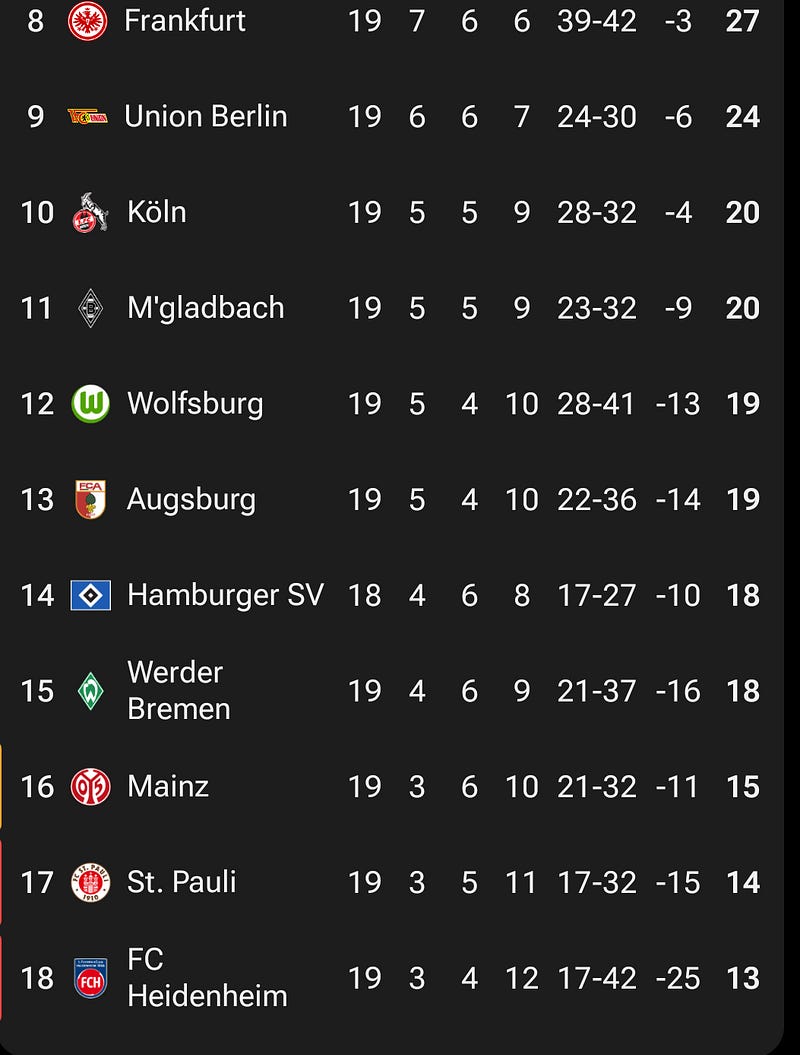Open the Wolfsburg standings row
Image resolution: width=800 pixels, height=1055 pixels.
195,404
